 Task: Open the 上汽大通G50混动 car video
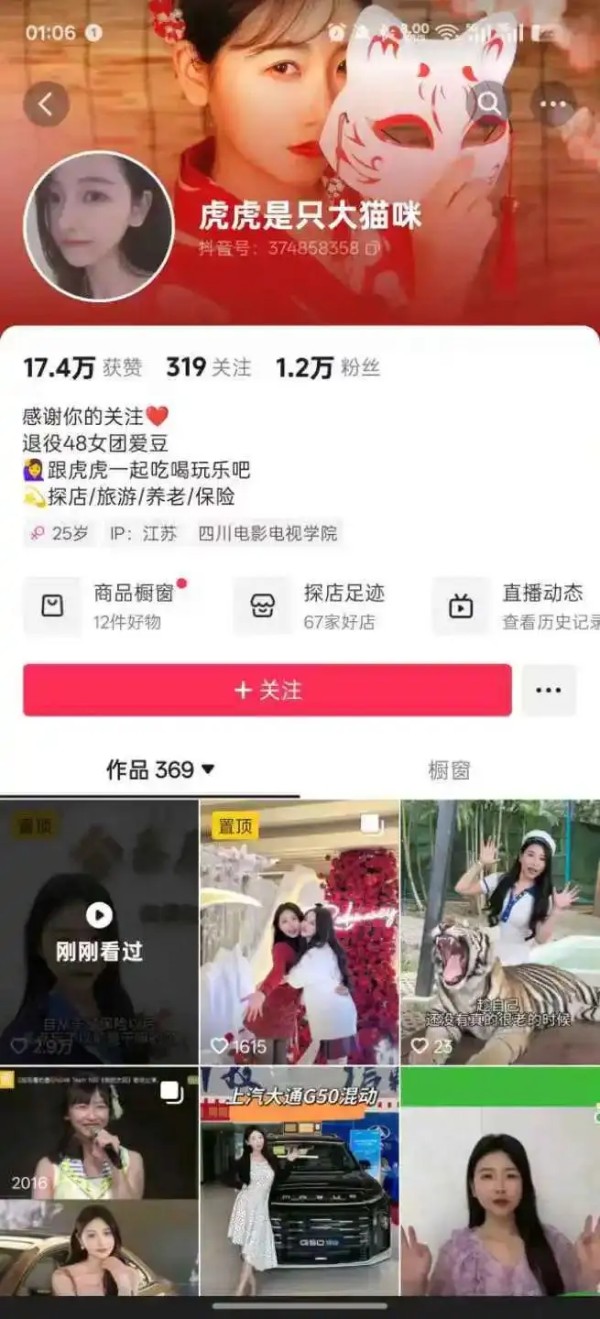point(299,1180)
